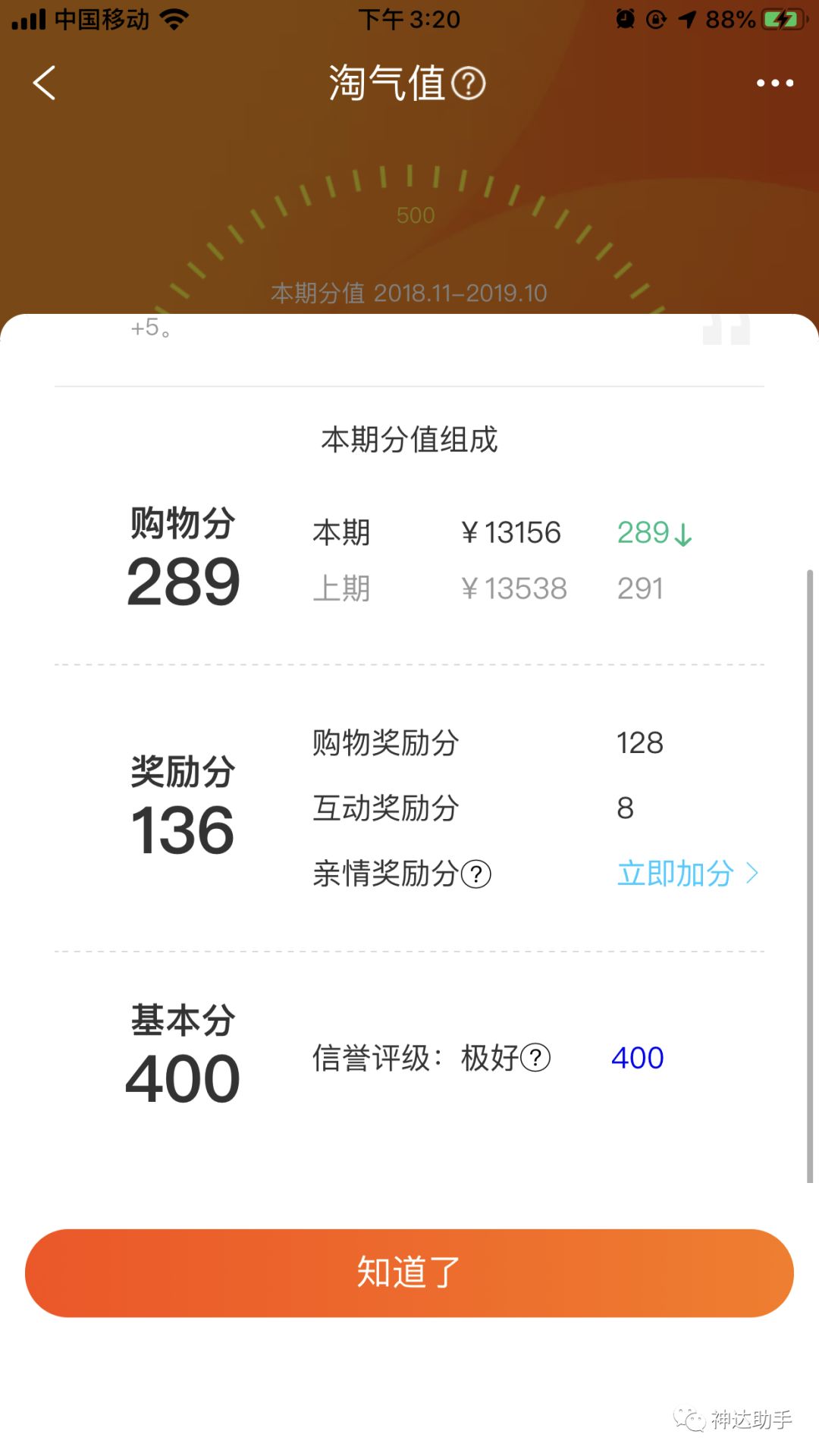
Task: Open the 淘气值 help question mark icon
Action: coord(470,83)
